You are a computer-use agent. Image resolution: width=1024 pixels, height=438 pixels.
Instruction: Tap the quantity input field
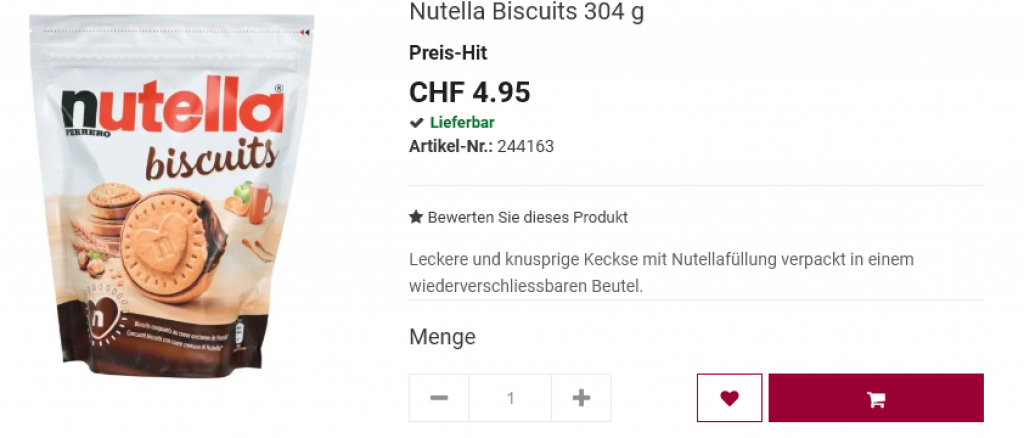(510, 398)
